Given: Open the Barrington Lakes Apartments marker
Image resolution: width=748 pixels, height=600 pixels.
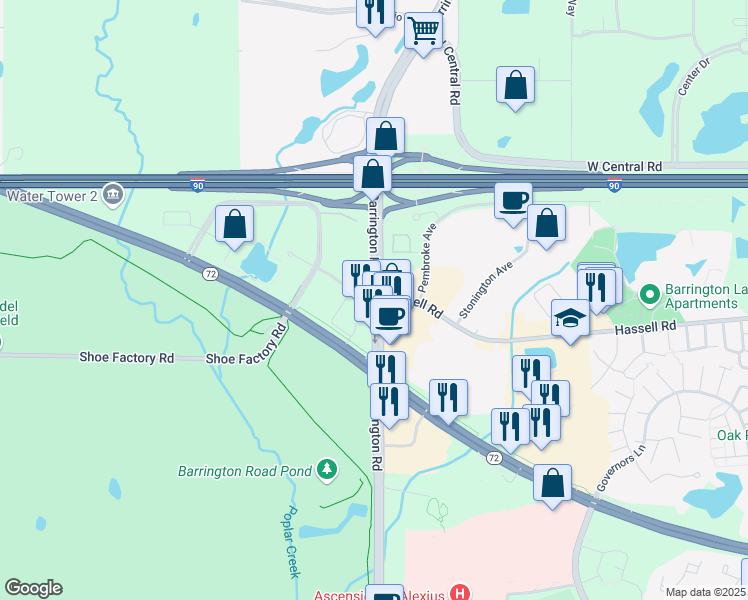Looking at the screenshot, I should pos(650,295).
